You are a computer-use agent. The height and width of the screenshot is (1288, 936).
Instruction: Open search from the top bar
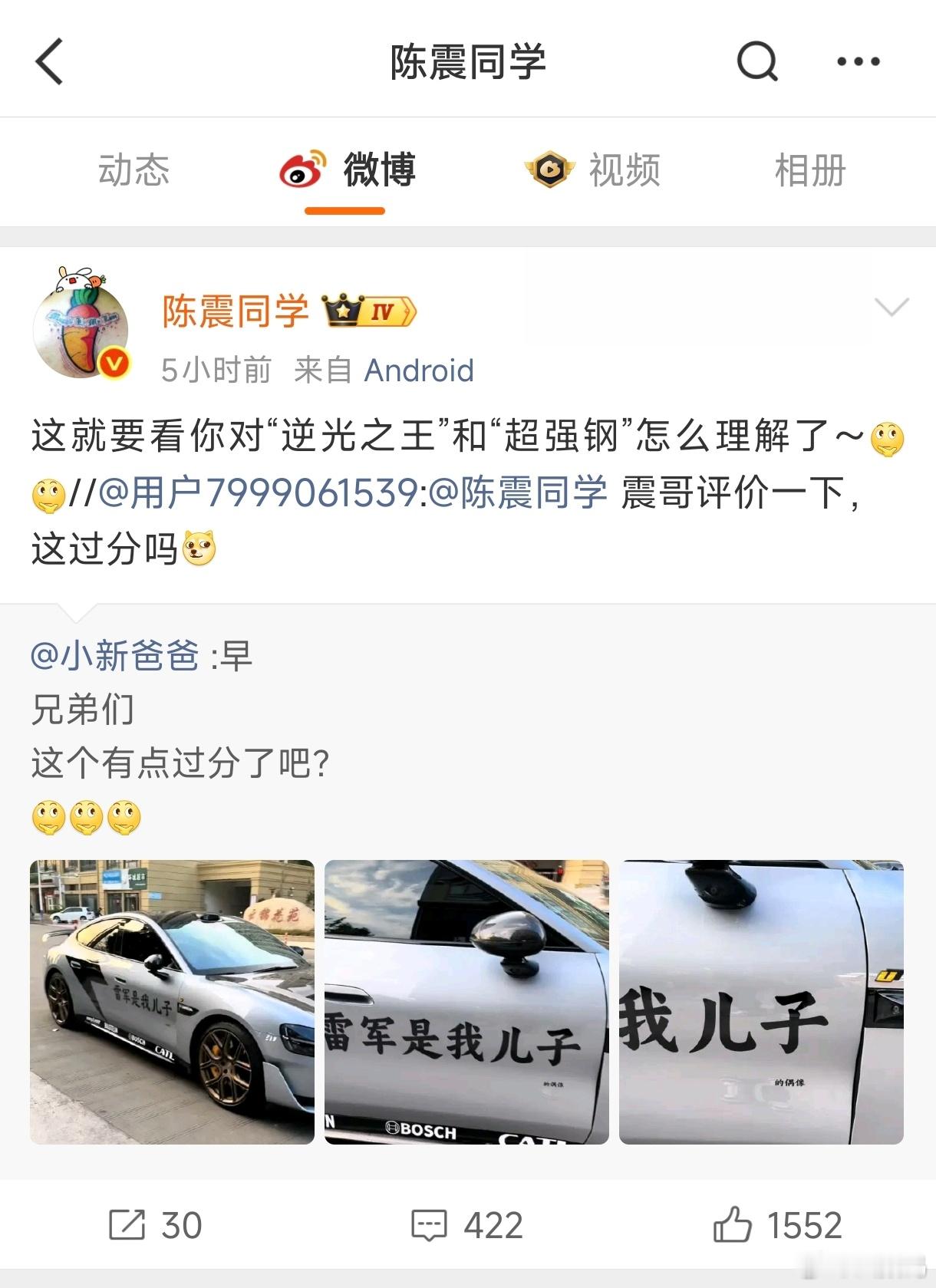pos(756,63)
